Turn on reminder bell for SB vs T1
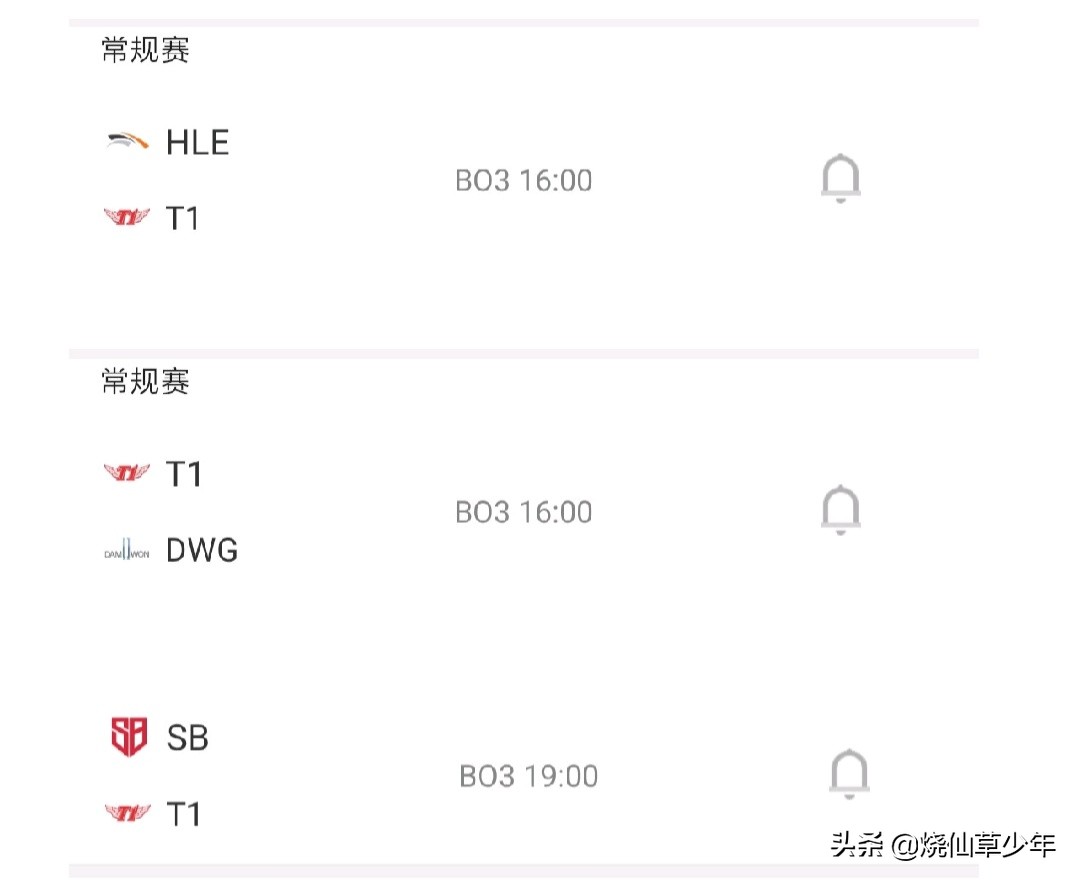This screenshot has height=883, width=1080. pyautogui.click(x=849, y=775)
